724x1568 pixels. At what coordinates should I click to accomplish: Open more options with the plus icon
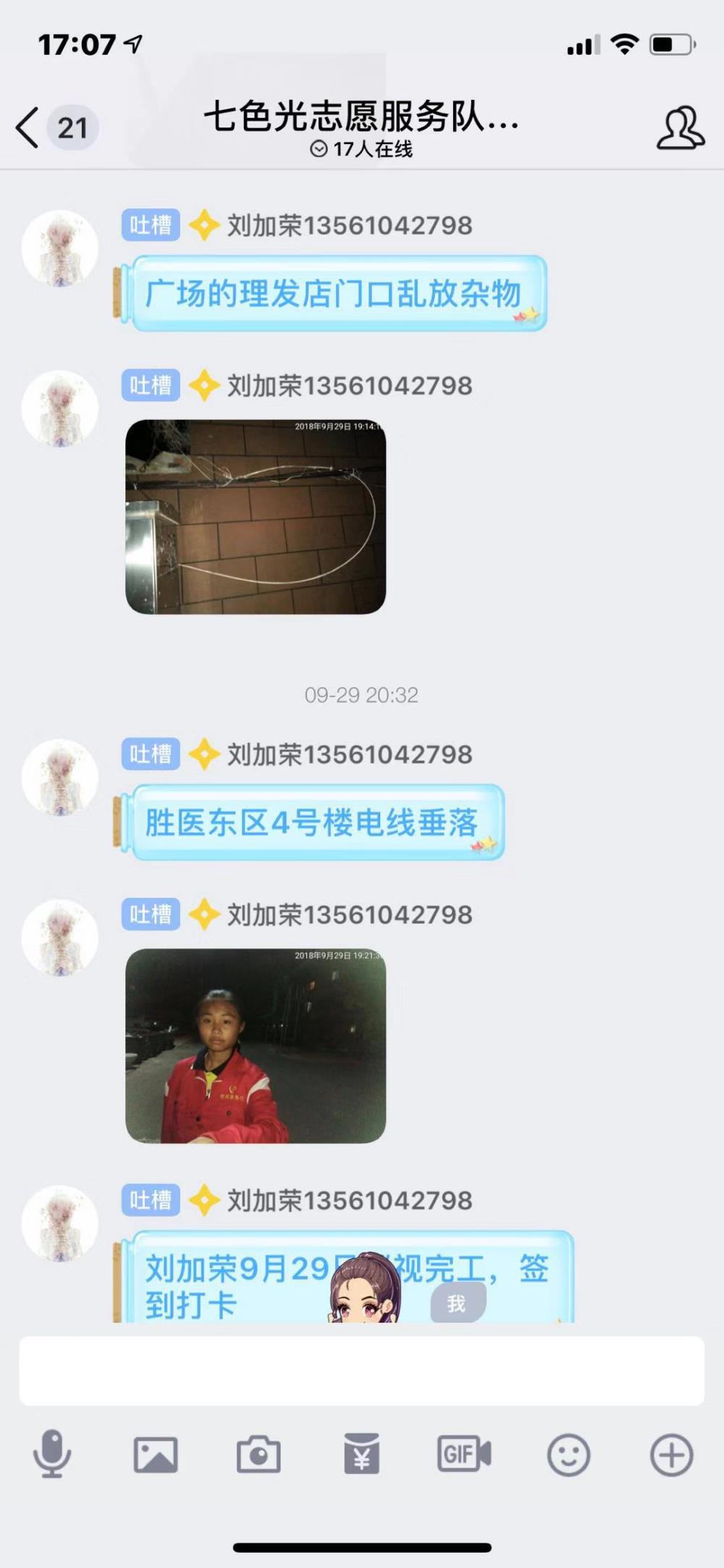(x=672, y=1454)
